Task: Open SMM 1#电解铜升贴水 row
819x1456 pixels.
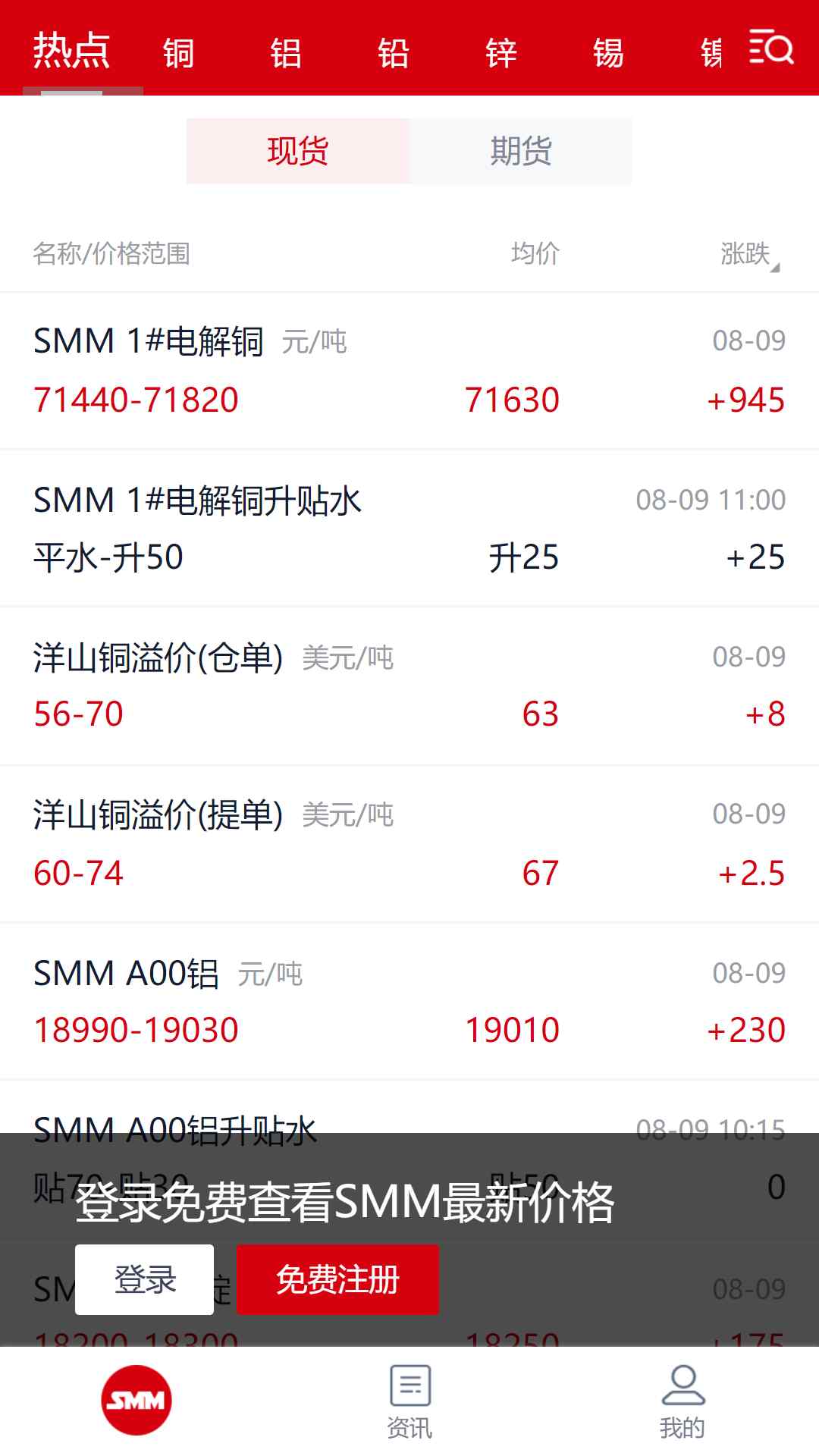Action: [x=409, y=529]
